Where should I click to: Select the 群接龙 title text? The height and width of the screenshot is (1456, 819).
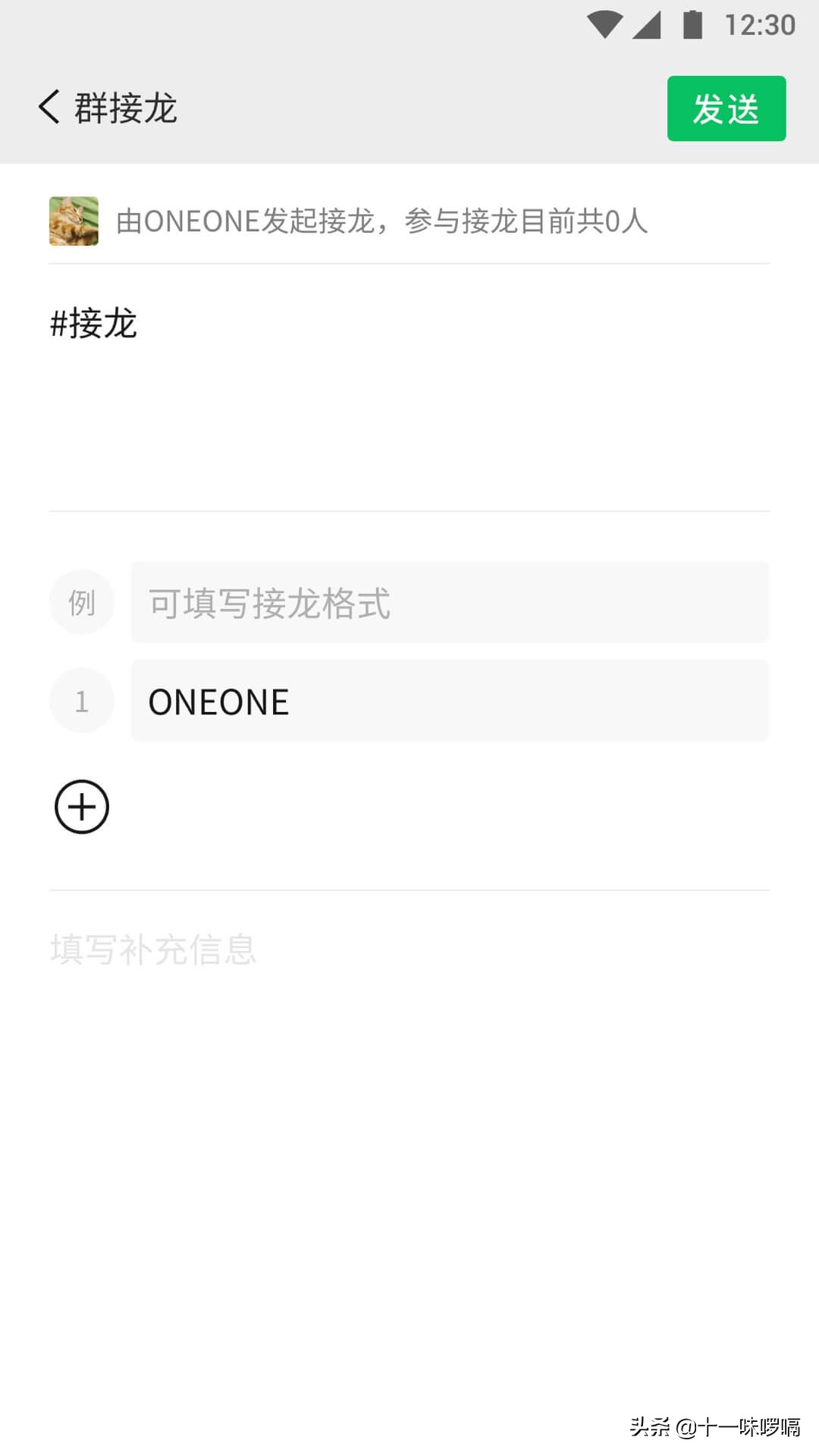click(126, 108)
